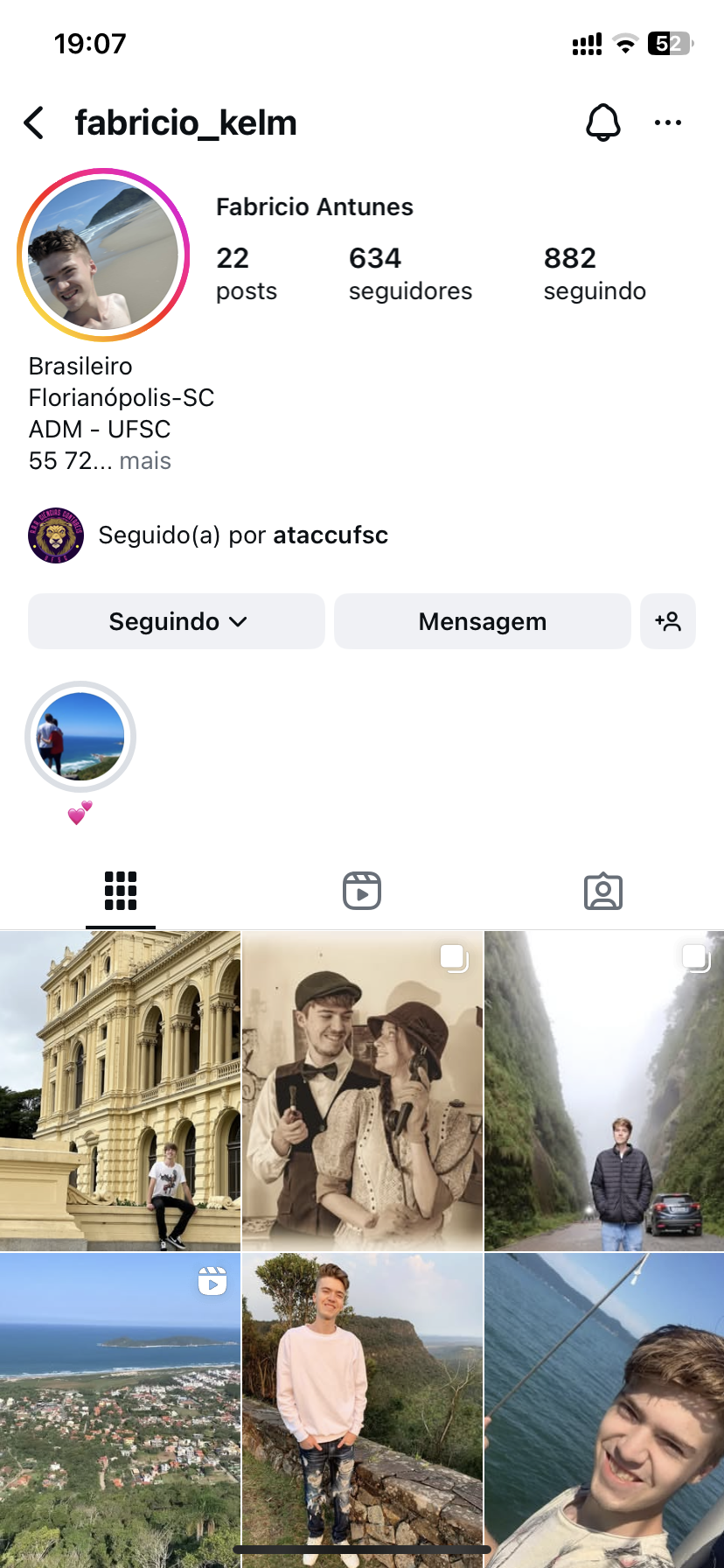Image resolution: width=724 pixels, height=1568 pixels.
Task: Switch to the tagged photos tab
Action: click(602, 891)
